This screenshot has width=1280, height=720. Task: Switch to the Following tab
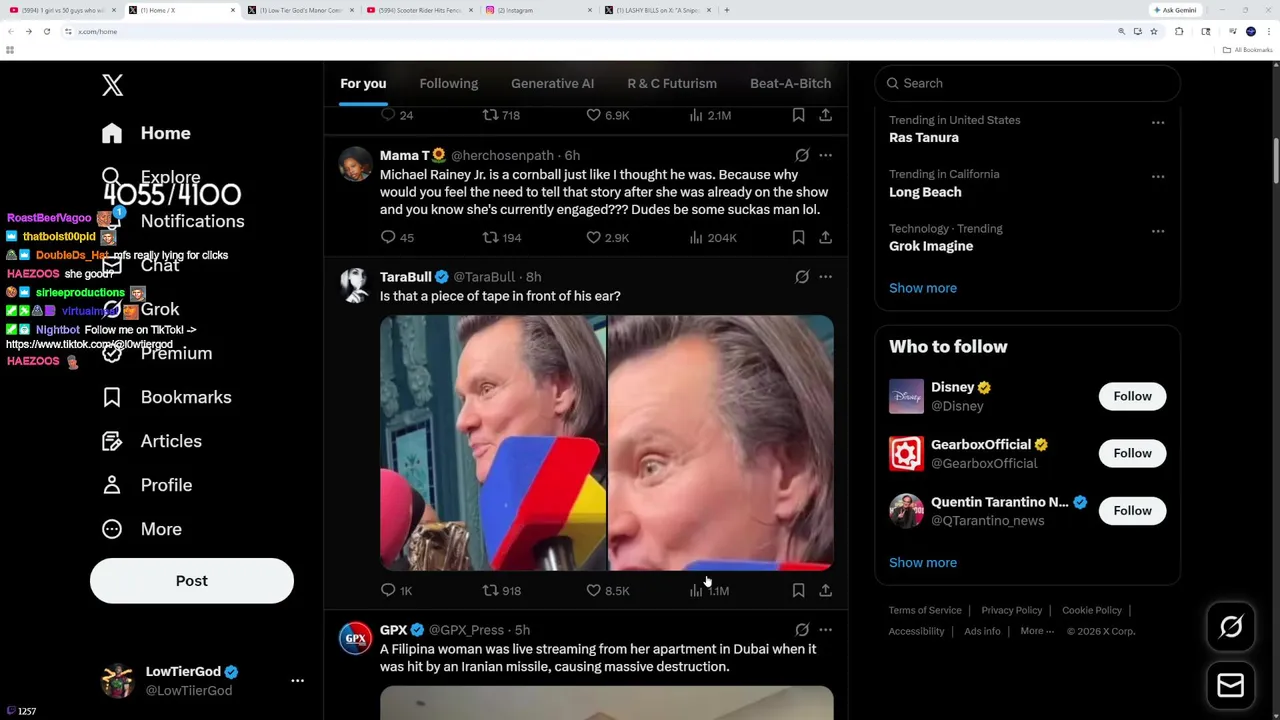click(x=448, y=84)
